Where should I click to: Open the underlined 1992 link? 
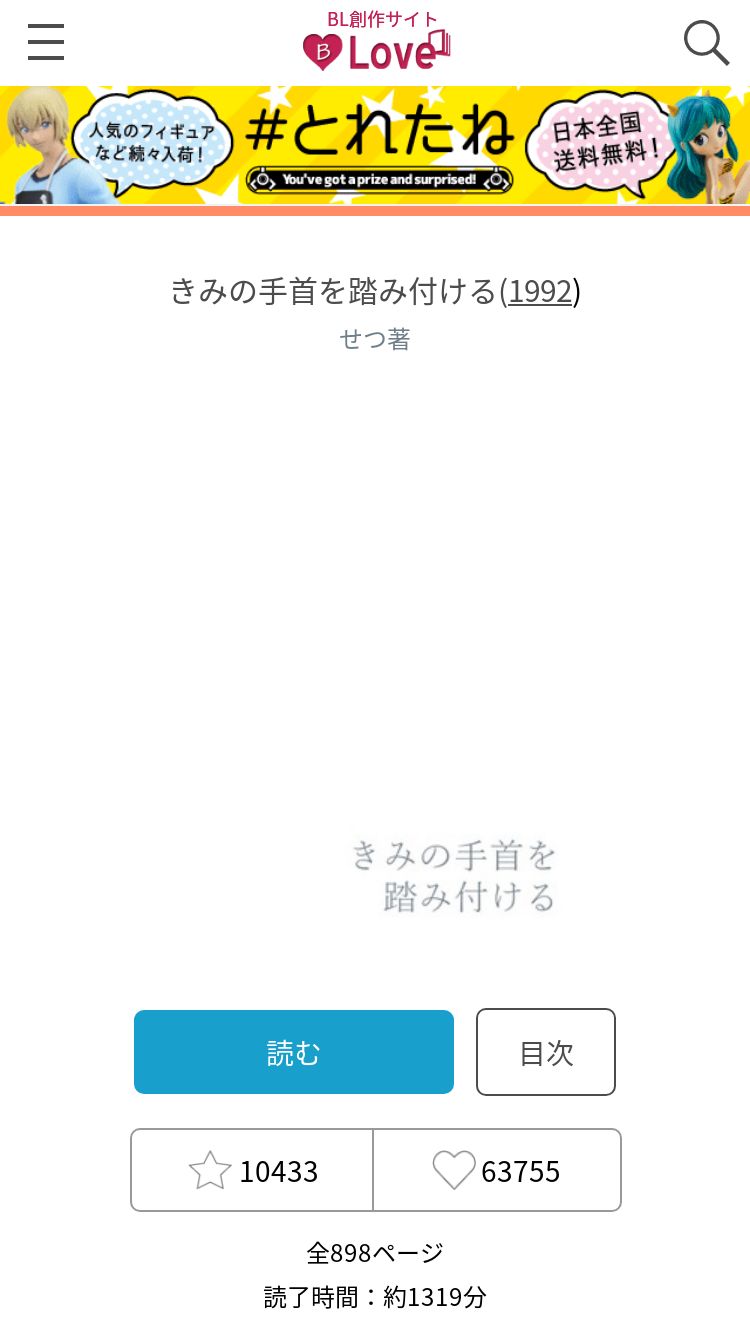(x=540, y=291)
